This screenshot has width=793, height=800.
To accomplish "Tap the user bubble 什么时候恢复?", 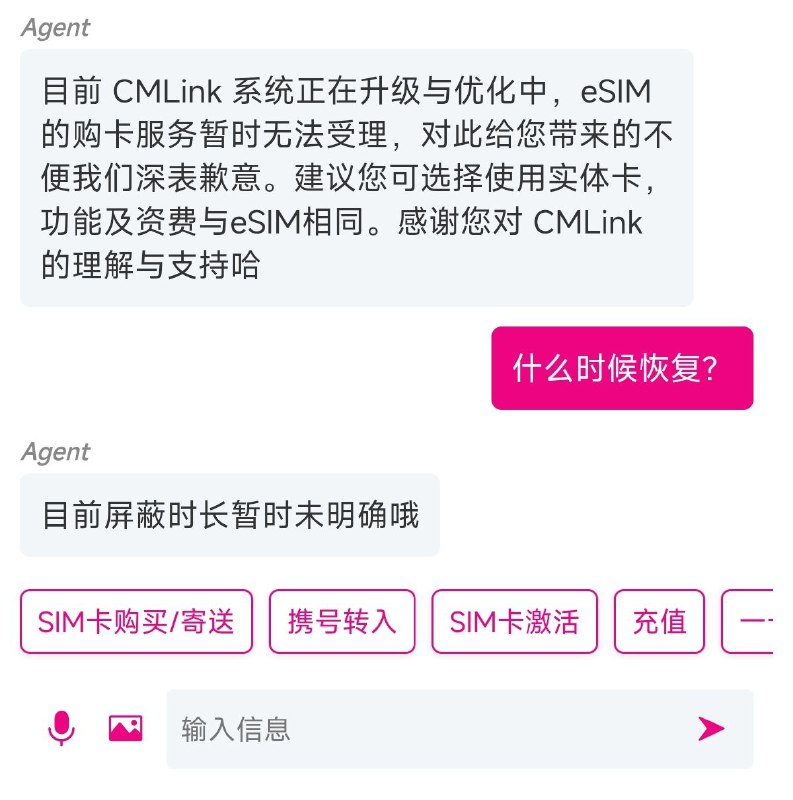I will click(x=621, y=368).
